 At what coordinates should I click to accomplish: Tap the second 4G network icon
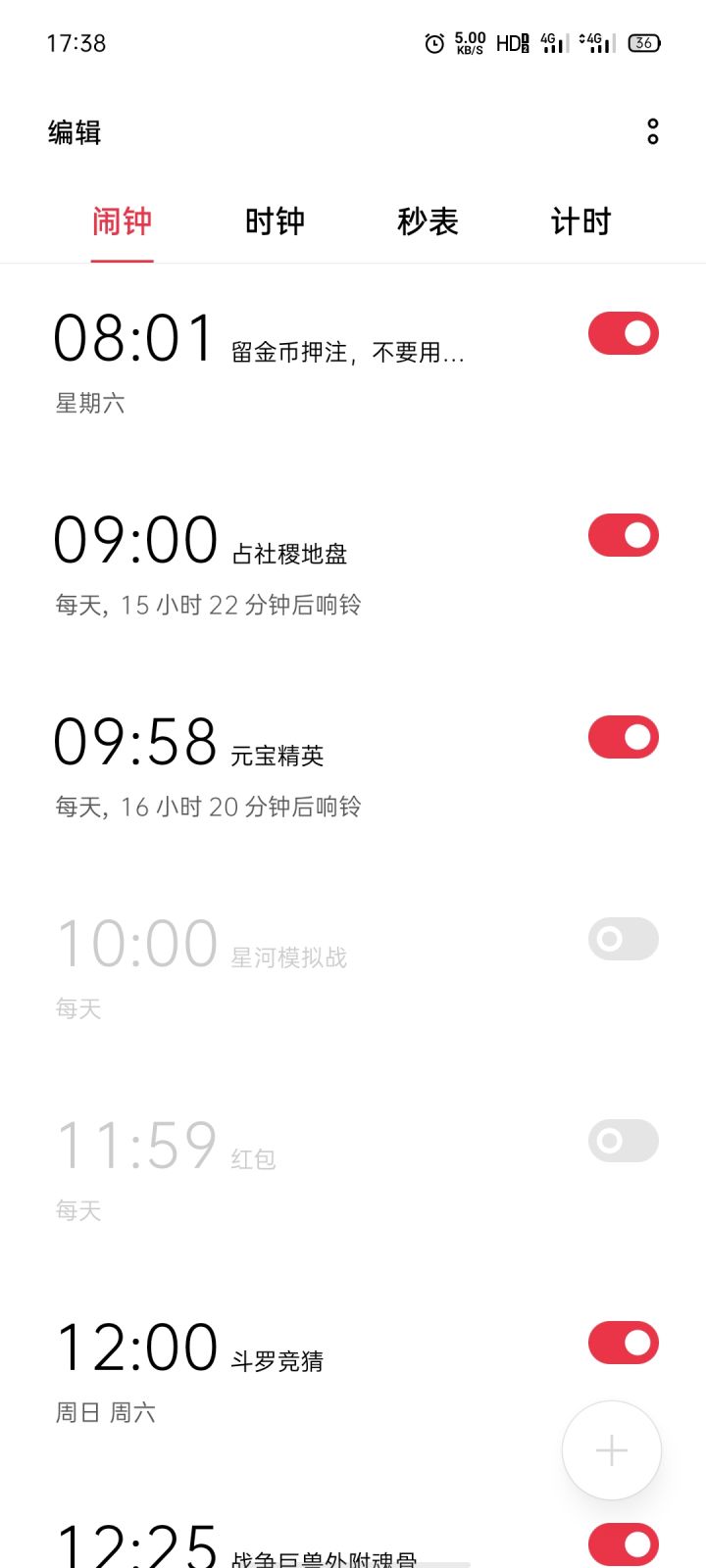[594, 42]
